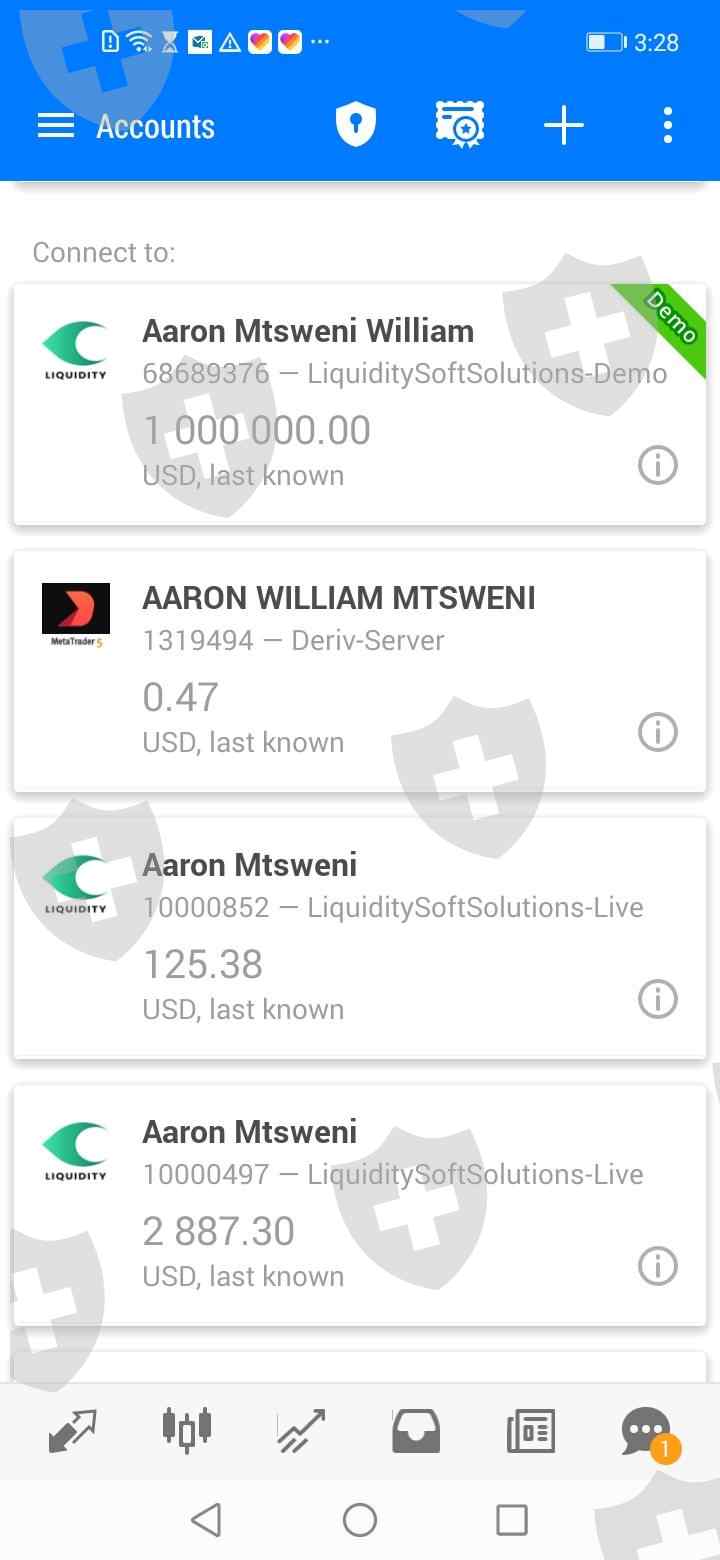Open the hamburger drawer menu

click(56, 126)
